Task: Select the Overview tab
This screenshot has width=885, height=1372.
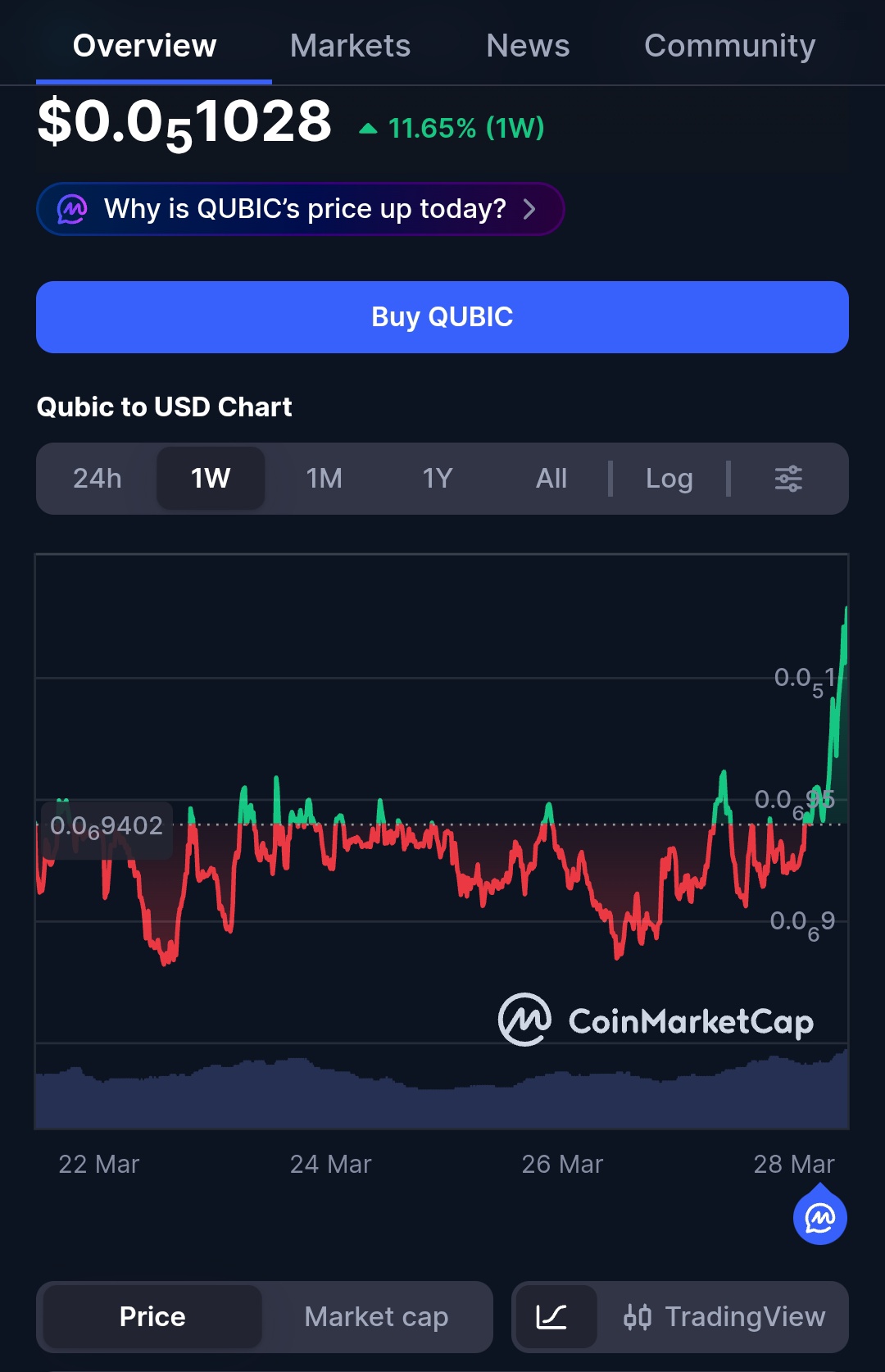Action: 145,46
